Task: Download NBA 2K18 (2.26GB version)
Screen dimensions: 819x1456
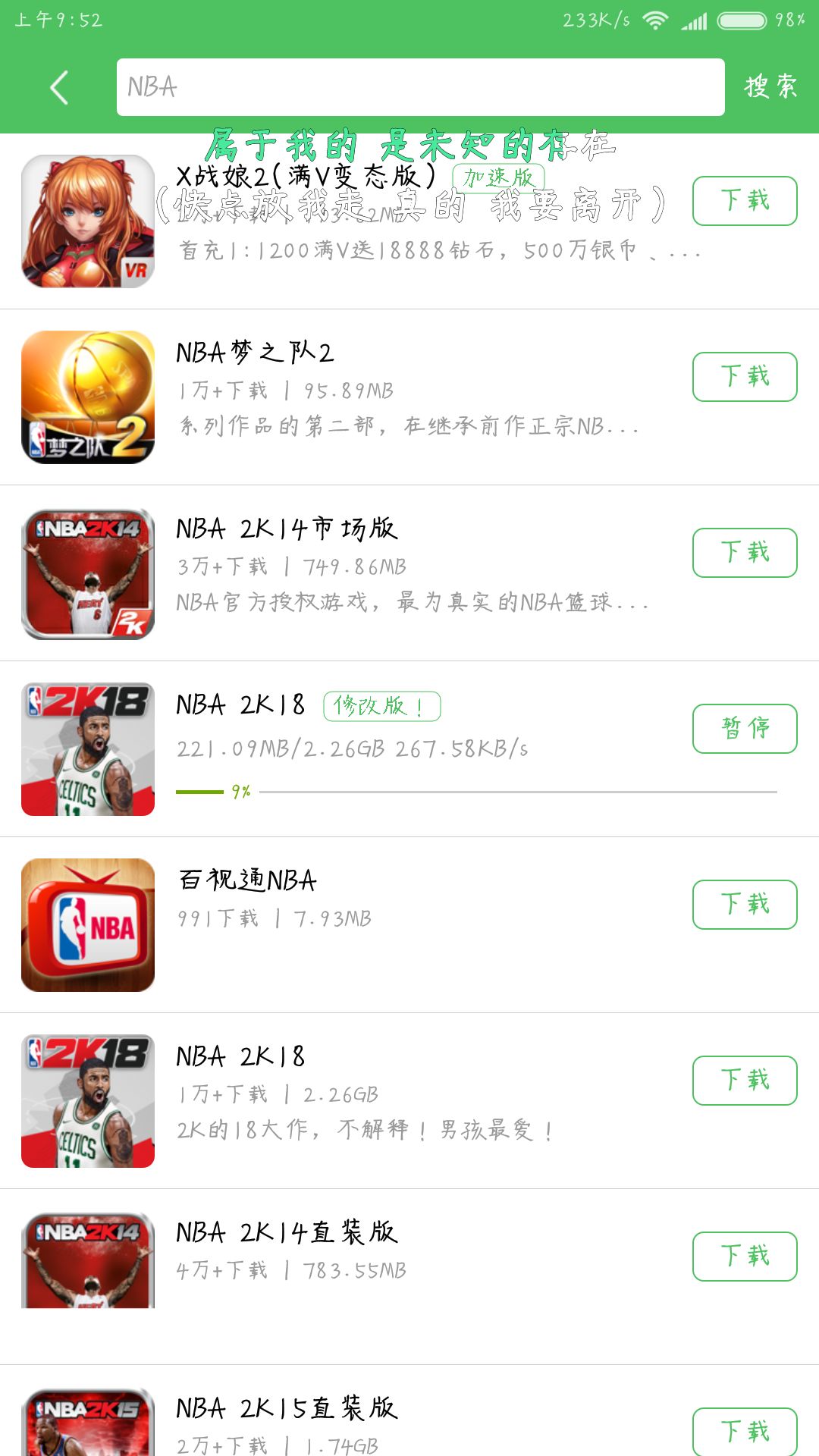Action: (x=745, y=1081)
